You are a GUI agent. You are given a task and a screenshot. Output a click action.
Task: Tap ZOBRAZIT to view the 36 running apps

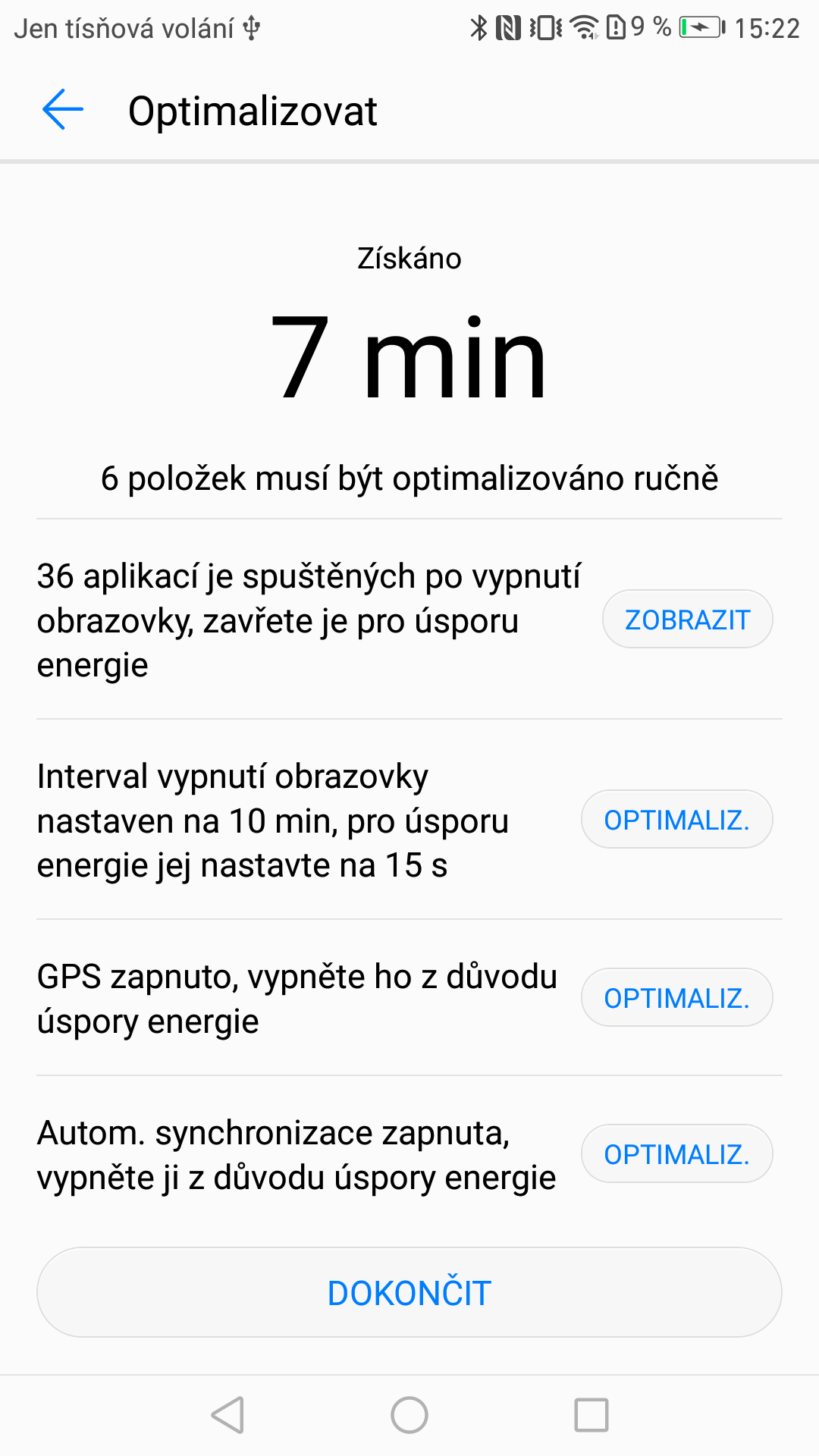click(x=687, y=620)
